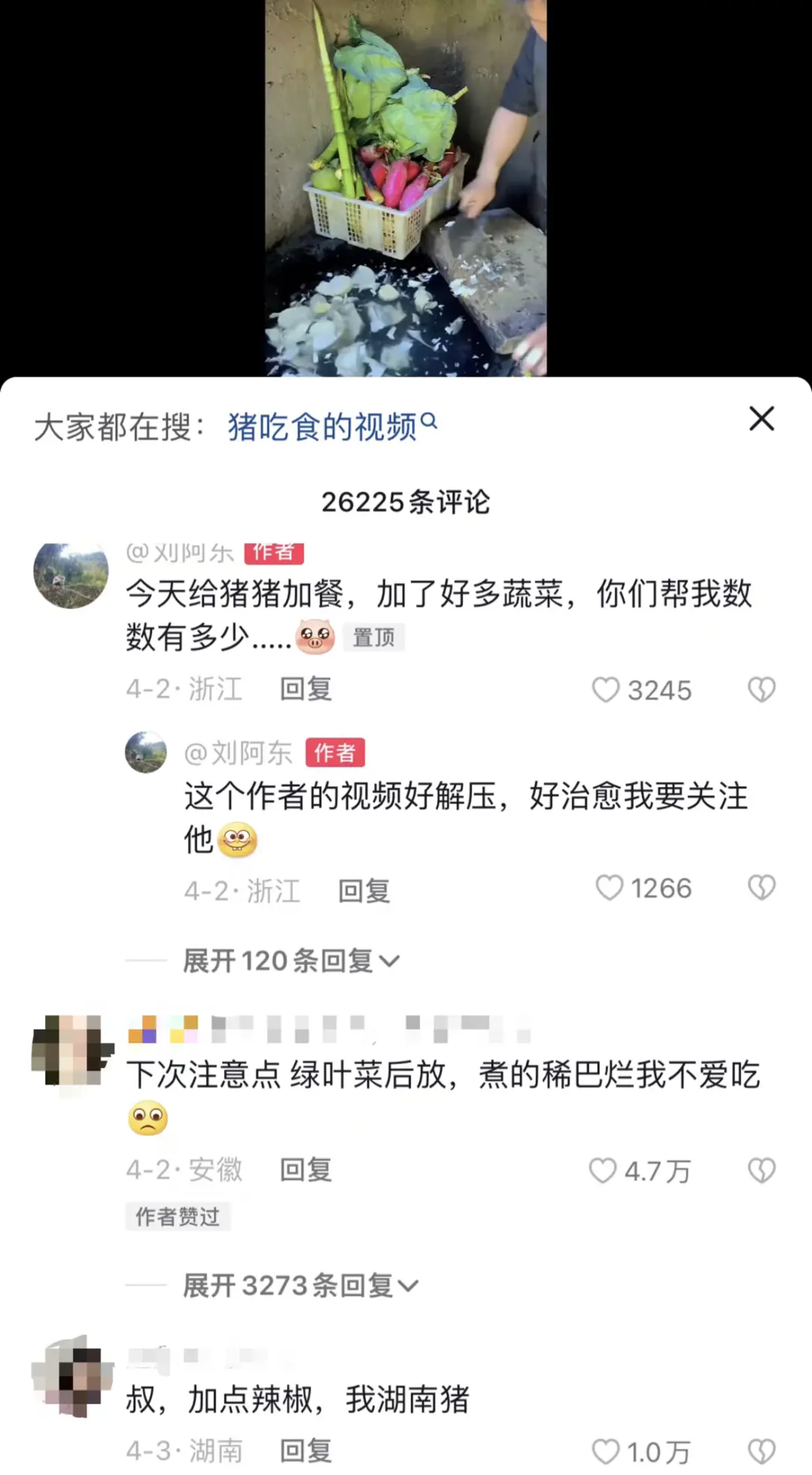812x1475 pixels.
Task: Reply to the 绿叶菜后放 comment
Action: tap(305, 1170)
